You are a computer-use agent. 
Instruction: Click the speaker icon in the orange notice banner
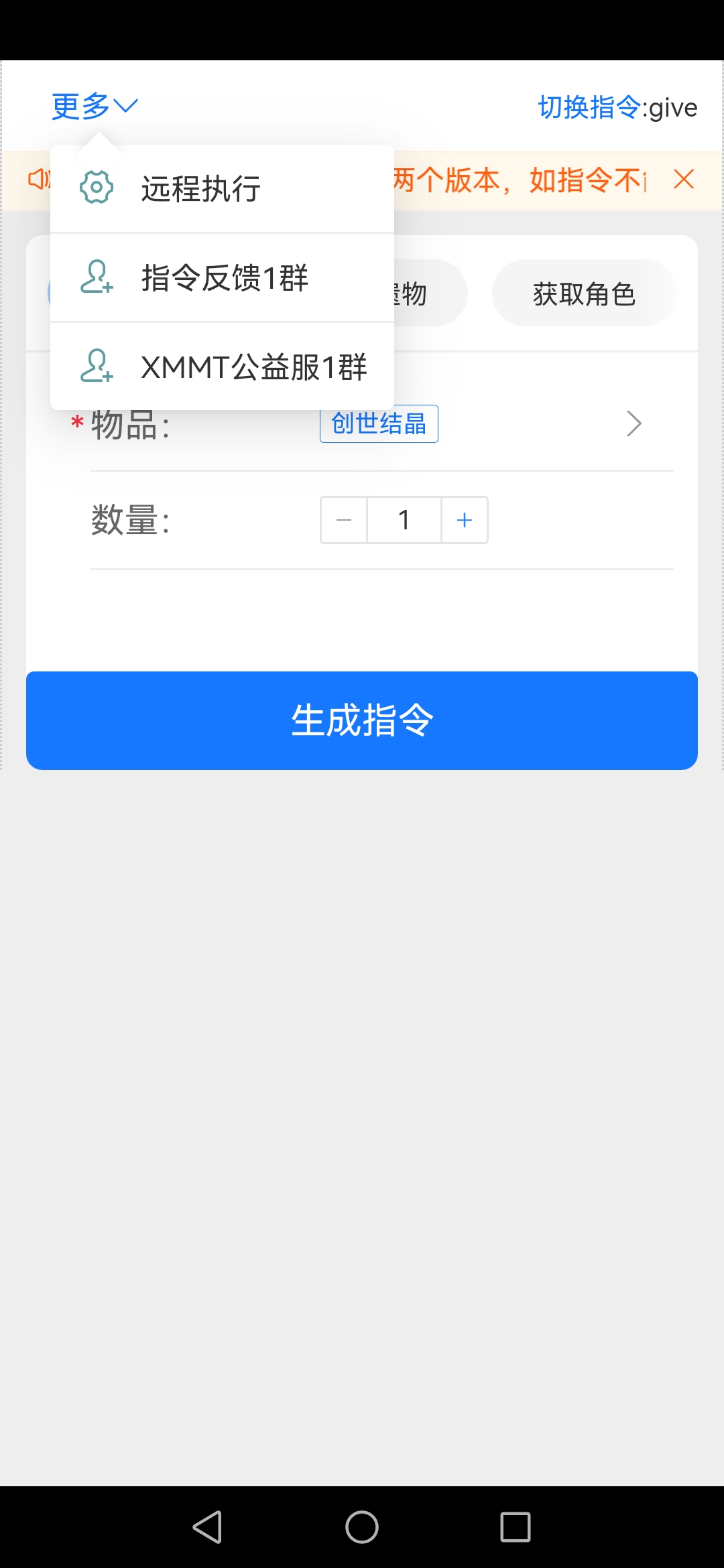tap(38, 180)
